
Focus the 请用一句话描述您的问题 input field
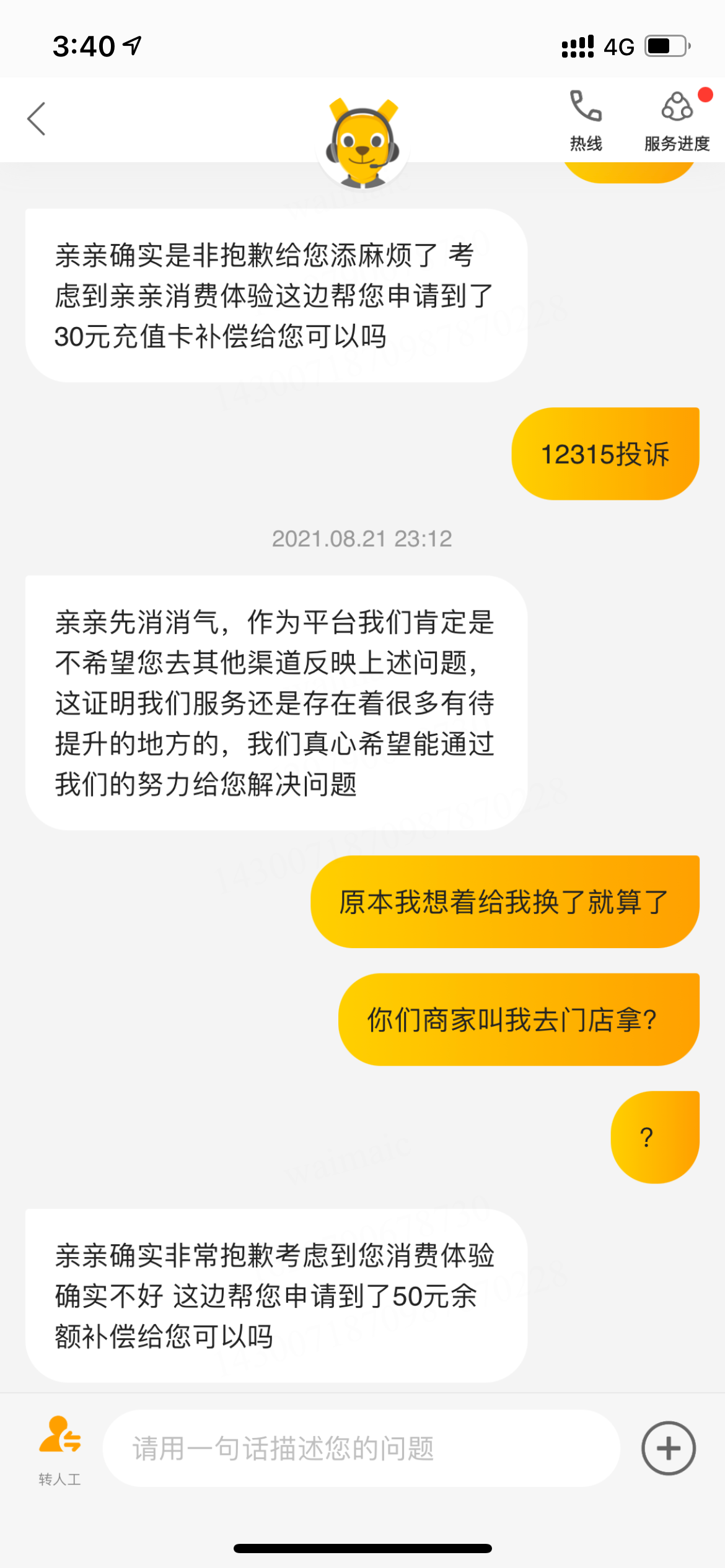pyautogui.click(x=361, y=1448)
